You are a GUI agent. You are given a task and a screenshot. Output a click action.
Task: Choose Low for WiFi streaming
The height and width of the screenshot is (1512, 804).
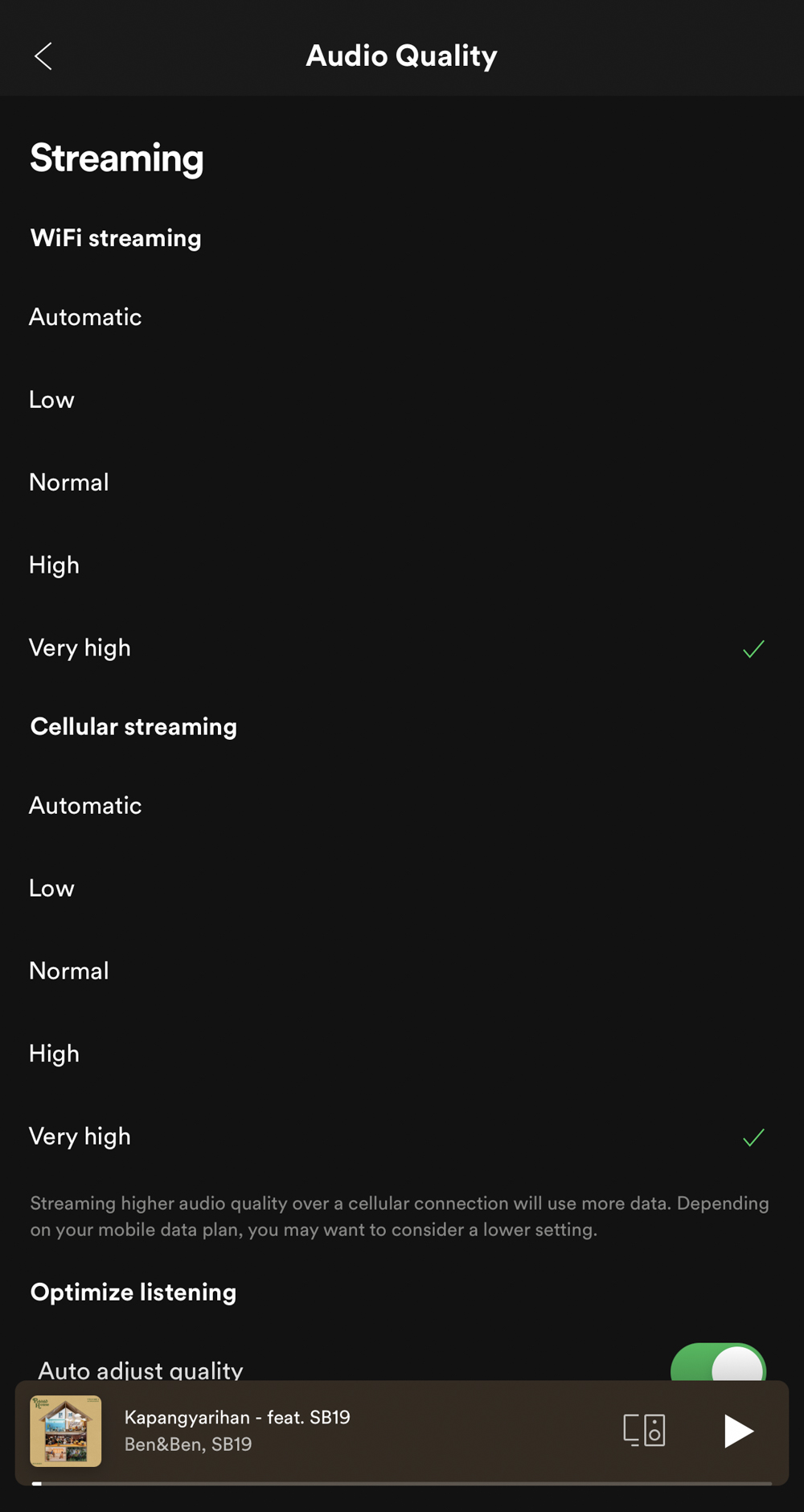coord(402,400)
